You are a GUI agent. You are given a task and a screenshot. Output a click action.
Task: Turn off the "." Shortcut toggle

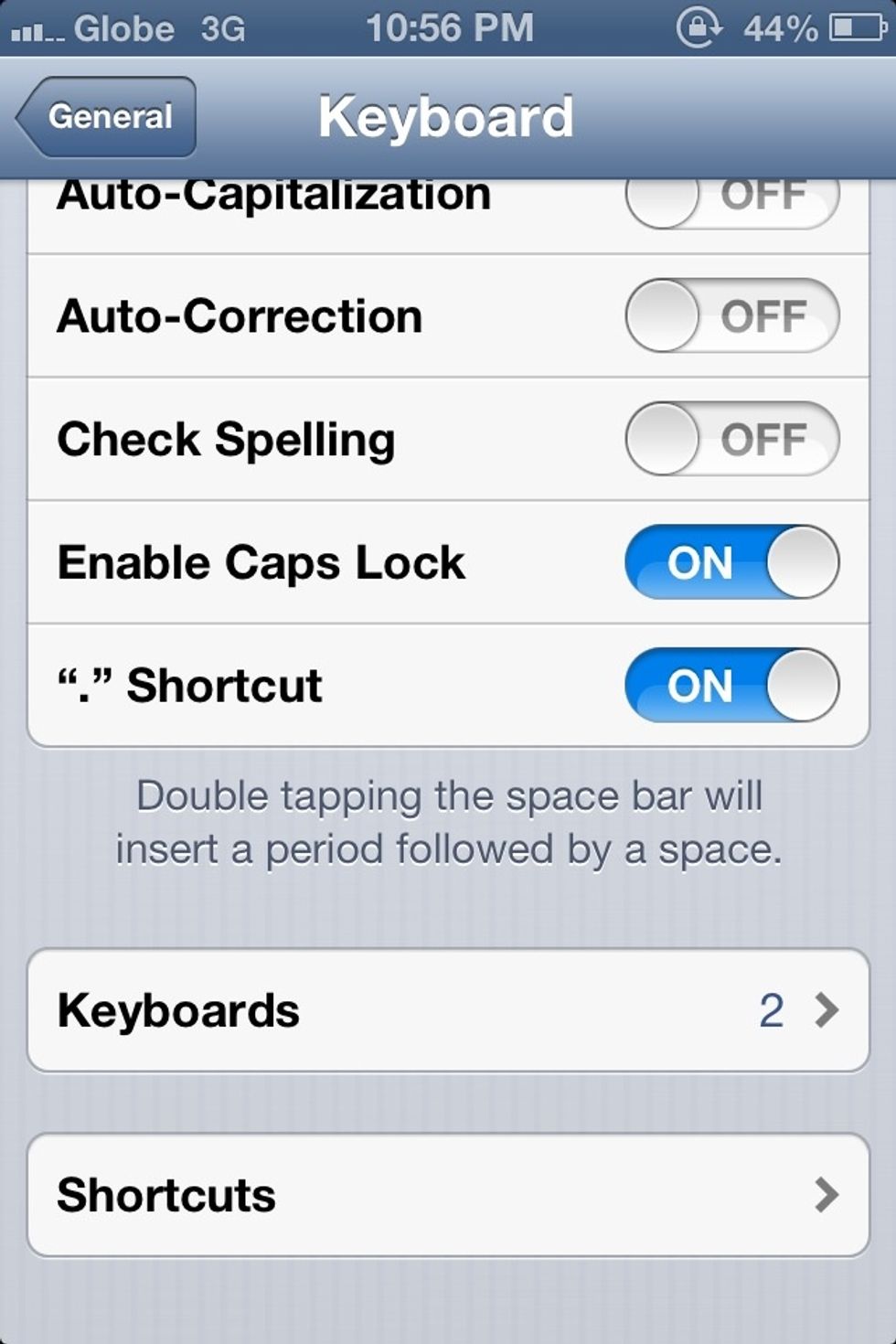731,686
